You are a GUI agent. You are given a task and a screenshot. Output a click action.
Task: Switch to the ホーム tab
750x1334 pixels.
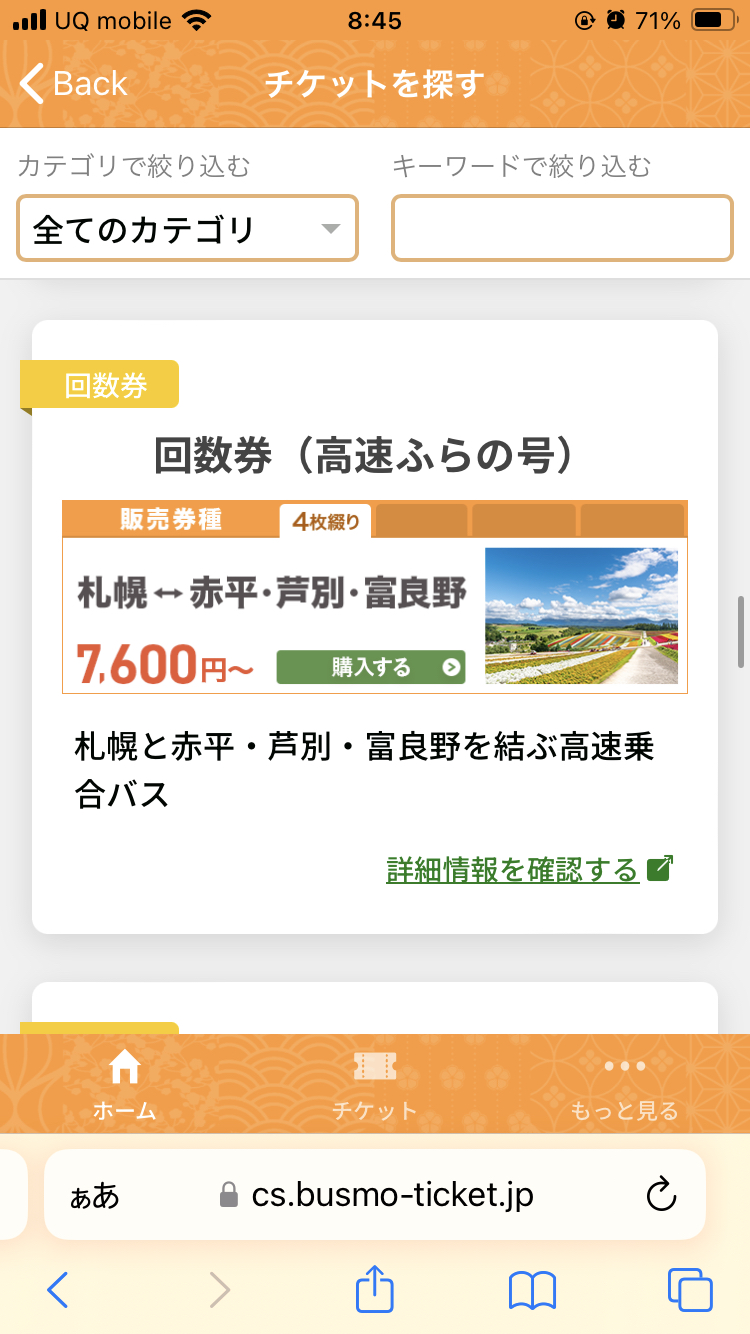(x=124, y=1084)
